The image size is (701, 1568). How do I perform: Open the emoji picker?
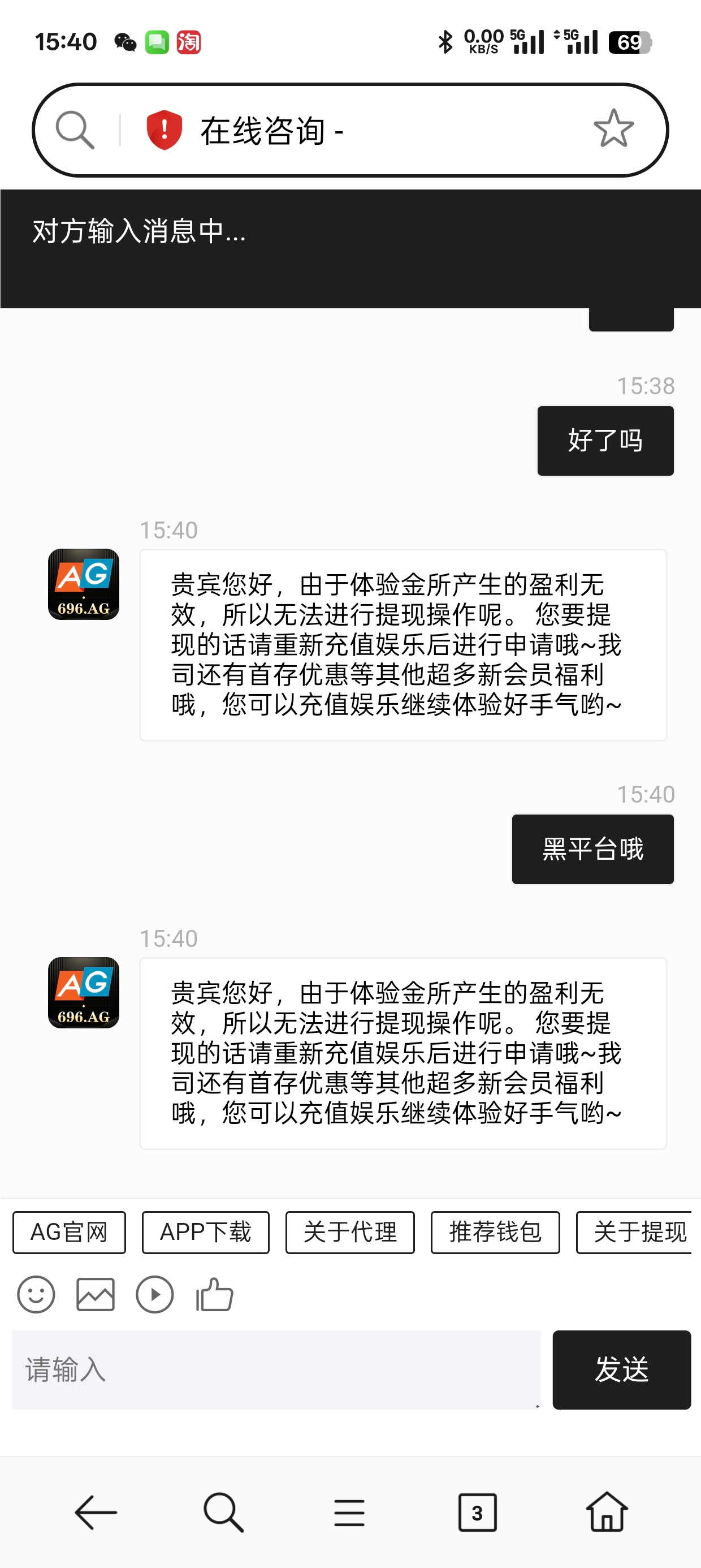[x=36, y=1294]
